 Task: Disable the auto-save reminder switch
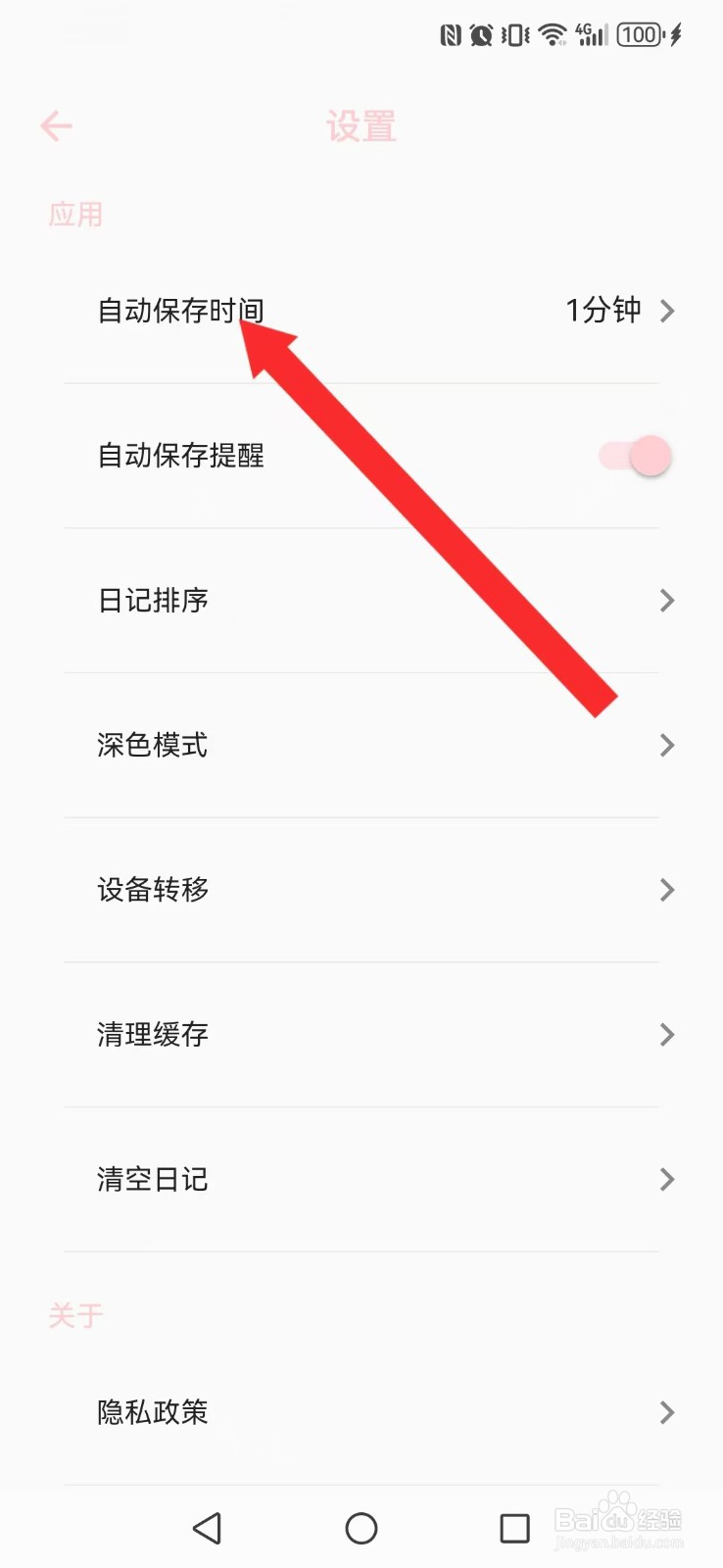pyautogui.click(x=631, y=455)
